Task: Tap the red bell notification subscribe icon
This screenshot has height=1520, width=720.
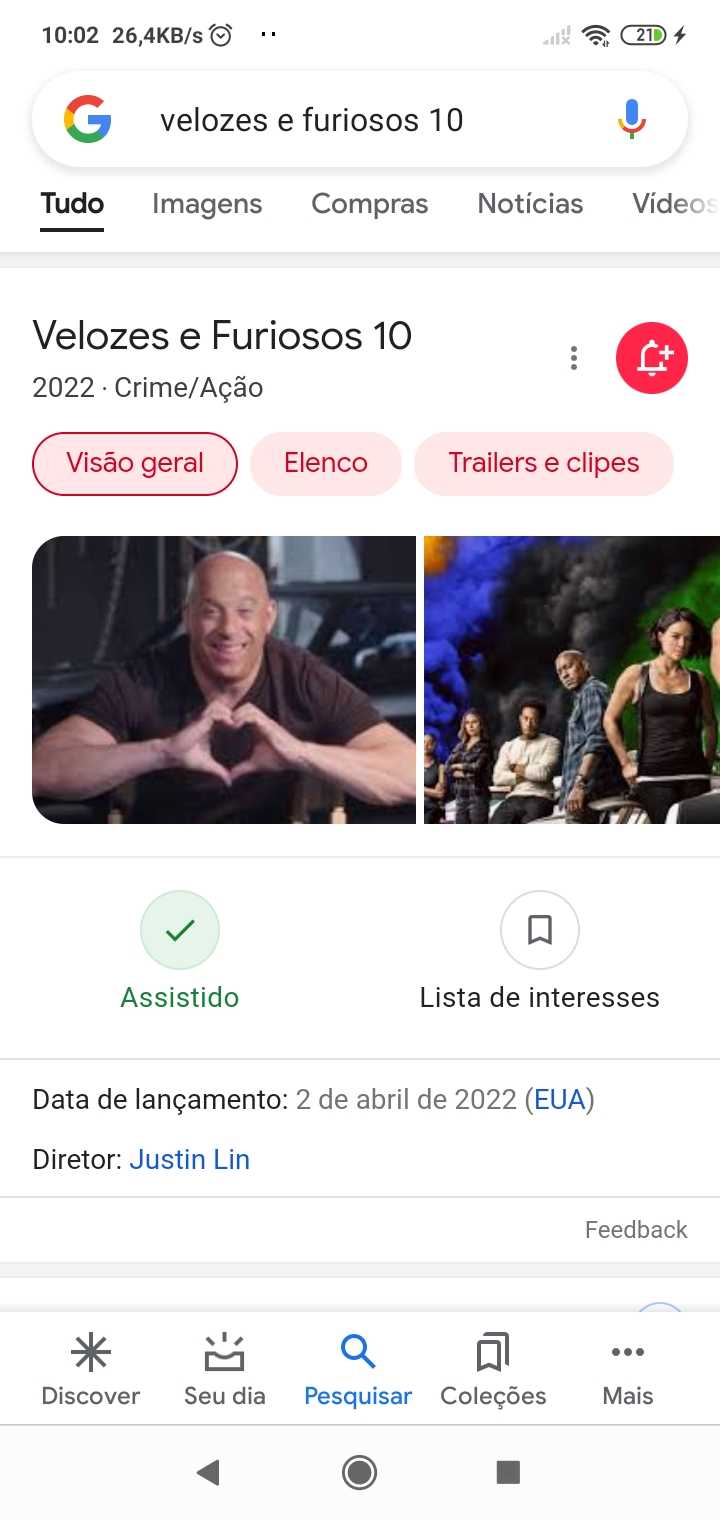Action: 651,357
